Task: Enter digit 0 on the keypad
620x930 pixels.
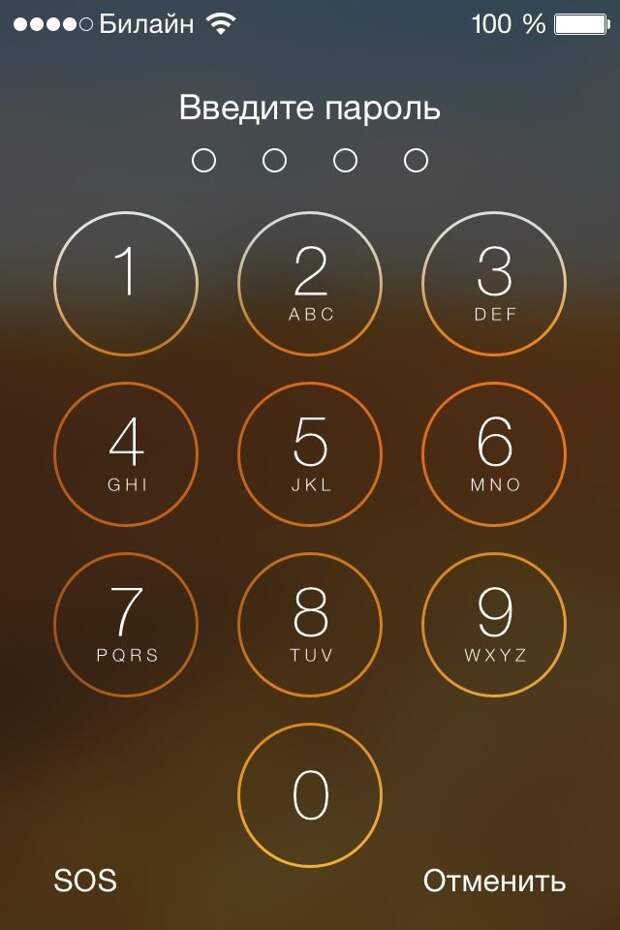Action: tap(310, 795)
